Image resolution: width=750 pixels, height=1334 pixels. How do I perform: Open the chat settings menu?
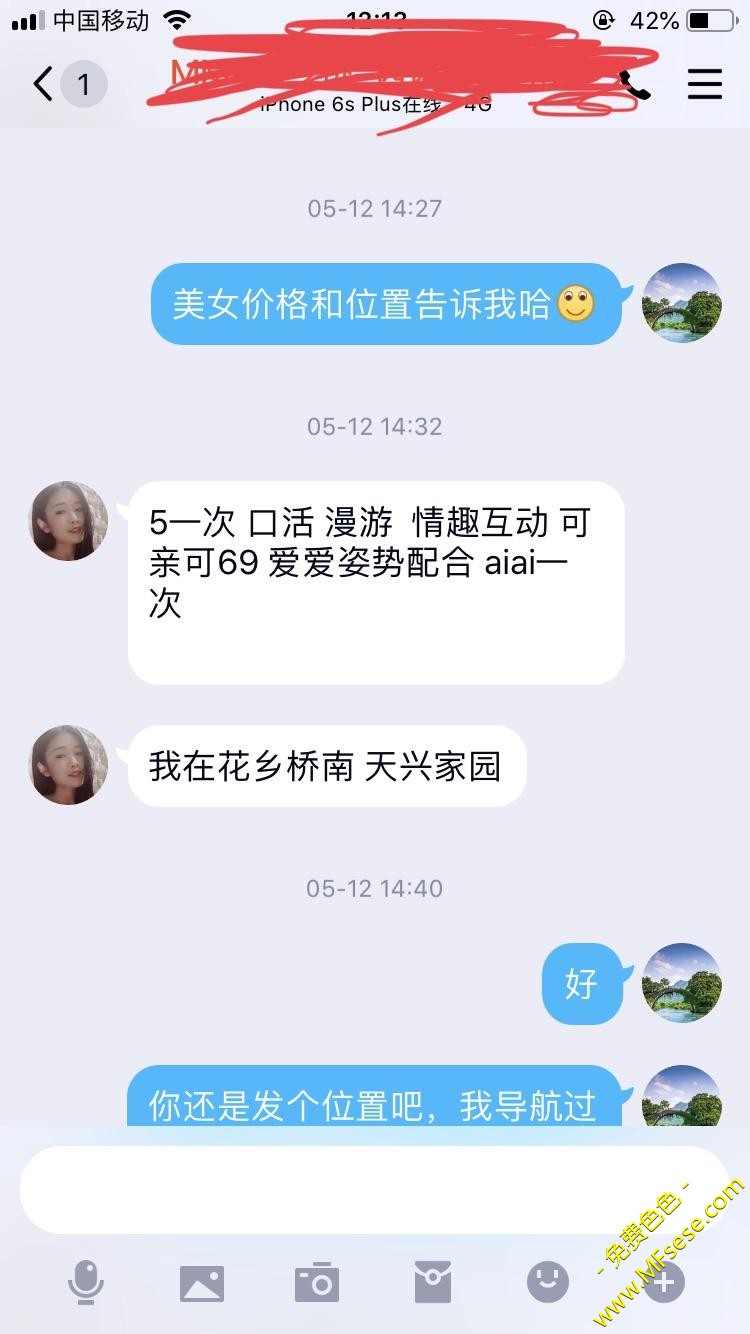(x=704, y=85)
